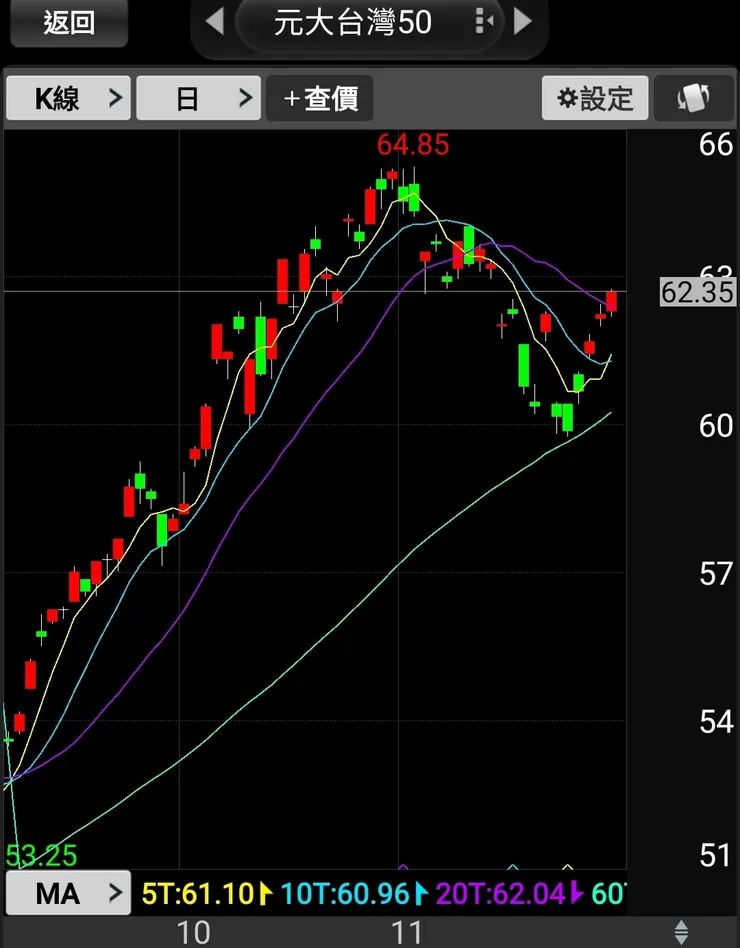Open 設定 chart settings
The width and height of the screenshot is (740, 948).
point(595,98)
